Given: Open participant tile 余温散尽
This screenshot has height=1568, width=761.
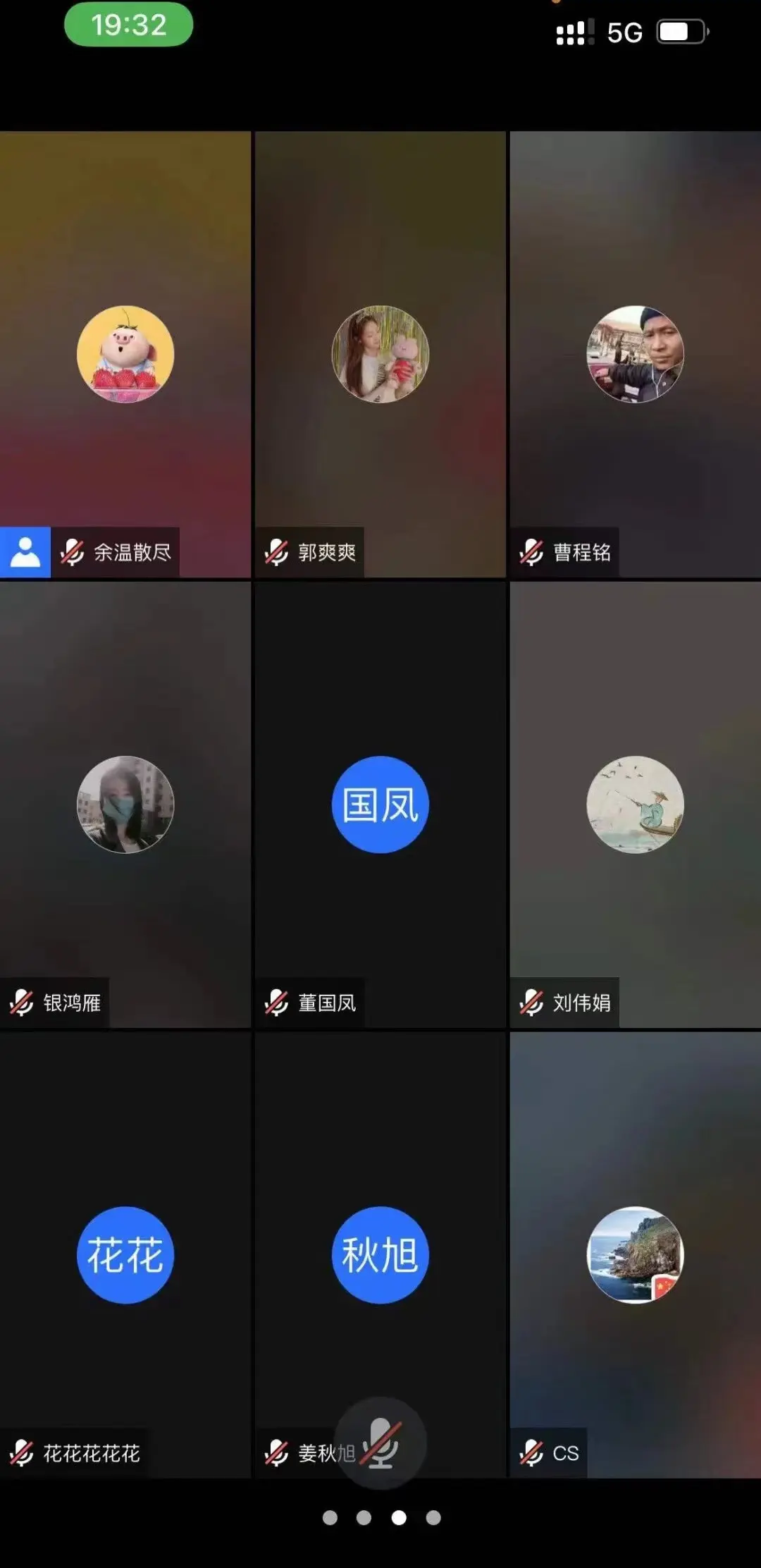Looking at the screenshot, I should click(125, 354).
